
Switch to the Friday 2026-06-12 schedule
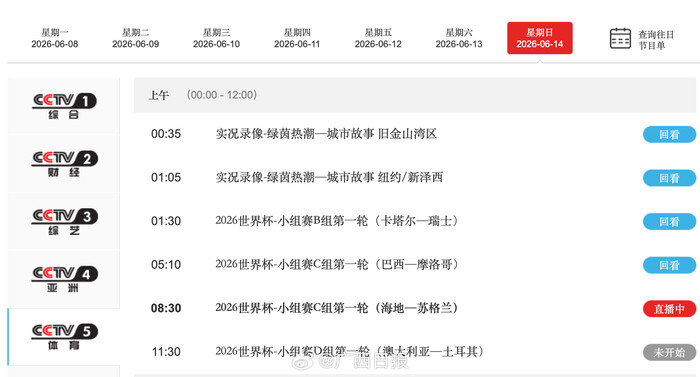click(378, 38)
